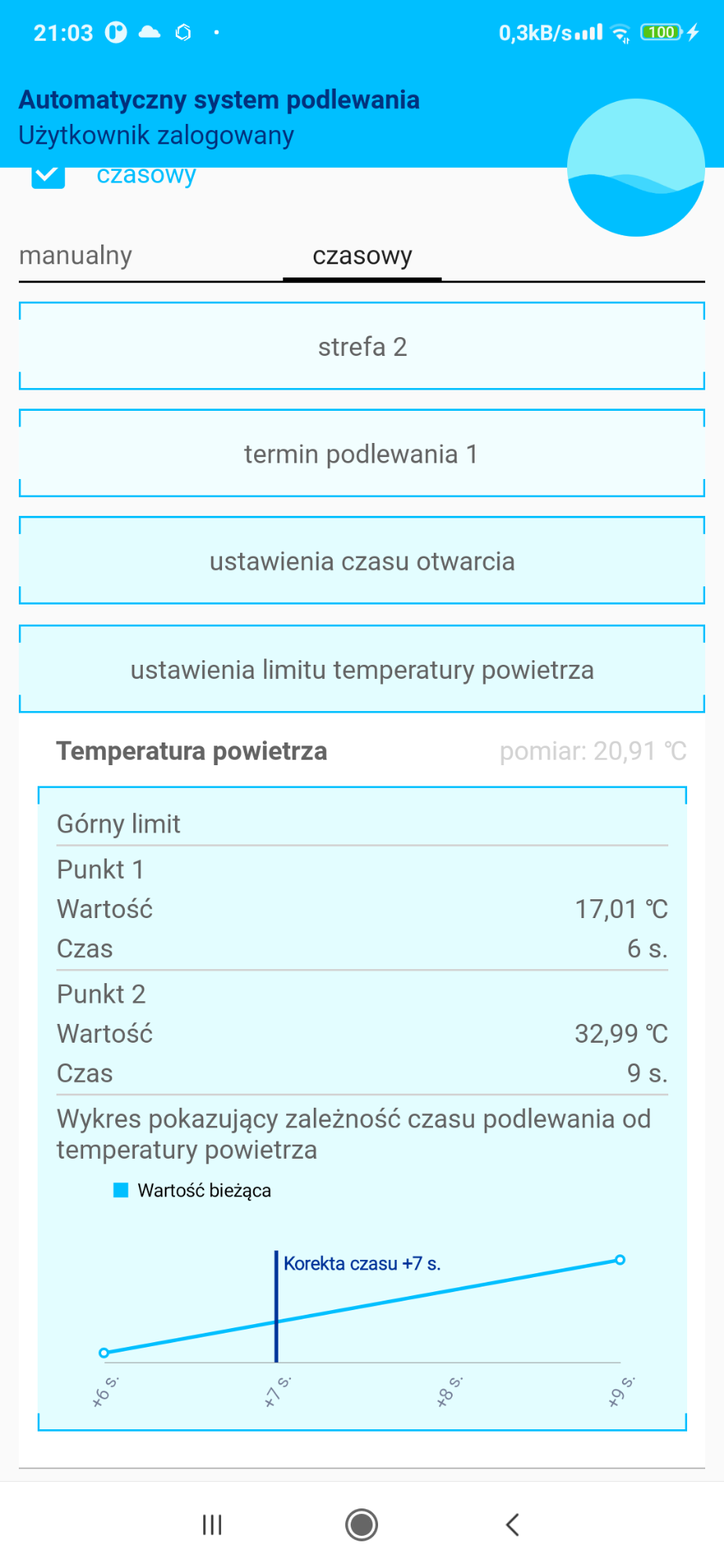The height and width of the screenshot is (1568, 724).
Task: Switch to the manualny tab
Action: click(x=75, y=256)
